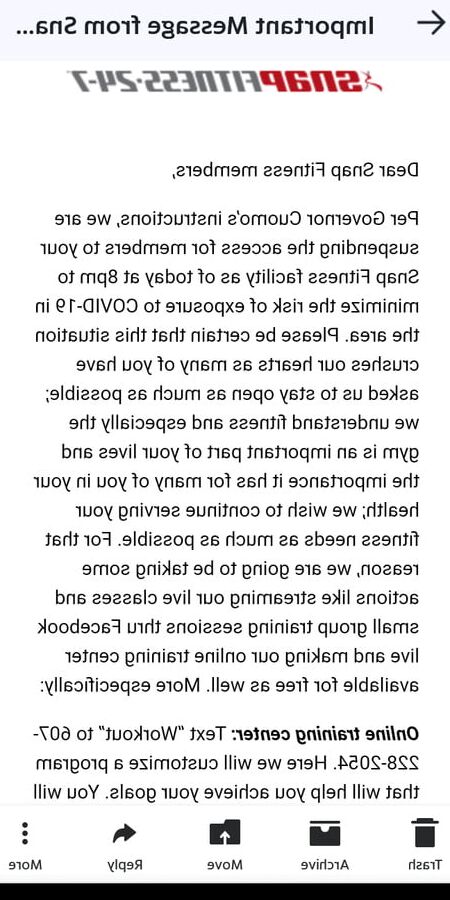Move email to another folder
The image size is (450, 900).
(x=225, y=843)
